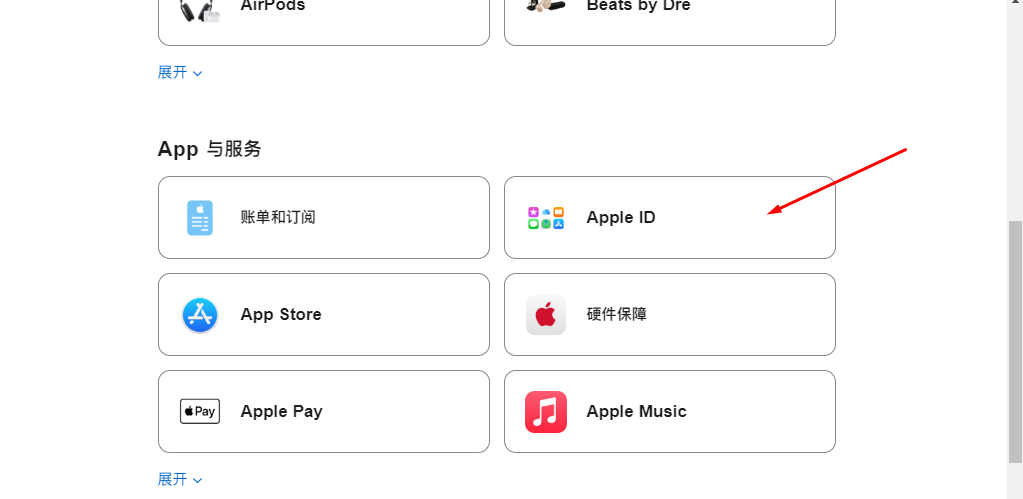Screen dimensions: 1023x499
Task: Open the 硬件保障 card
Action: click(x=669, y=314)
